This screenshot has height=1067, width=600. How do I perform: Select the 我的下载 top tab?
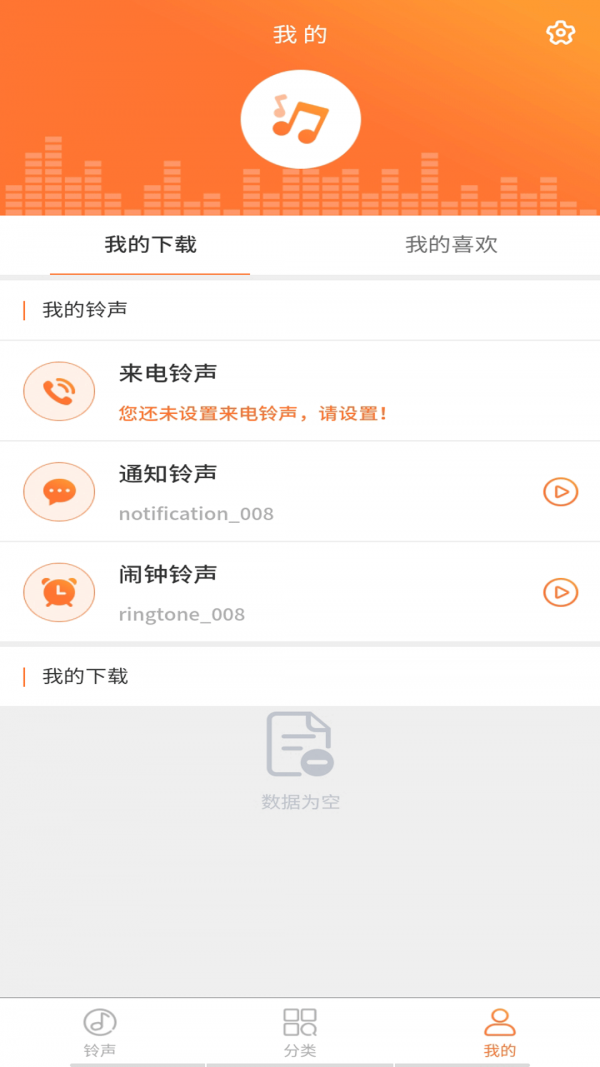[x=150, y=245]
